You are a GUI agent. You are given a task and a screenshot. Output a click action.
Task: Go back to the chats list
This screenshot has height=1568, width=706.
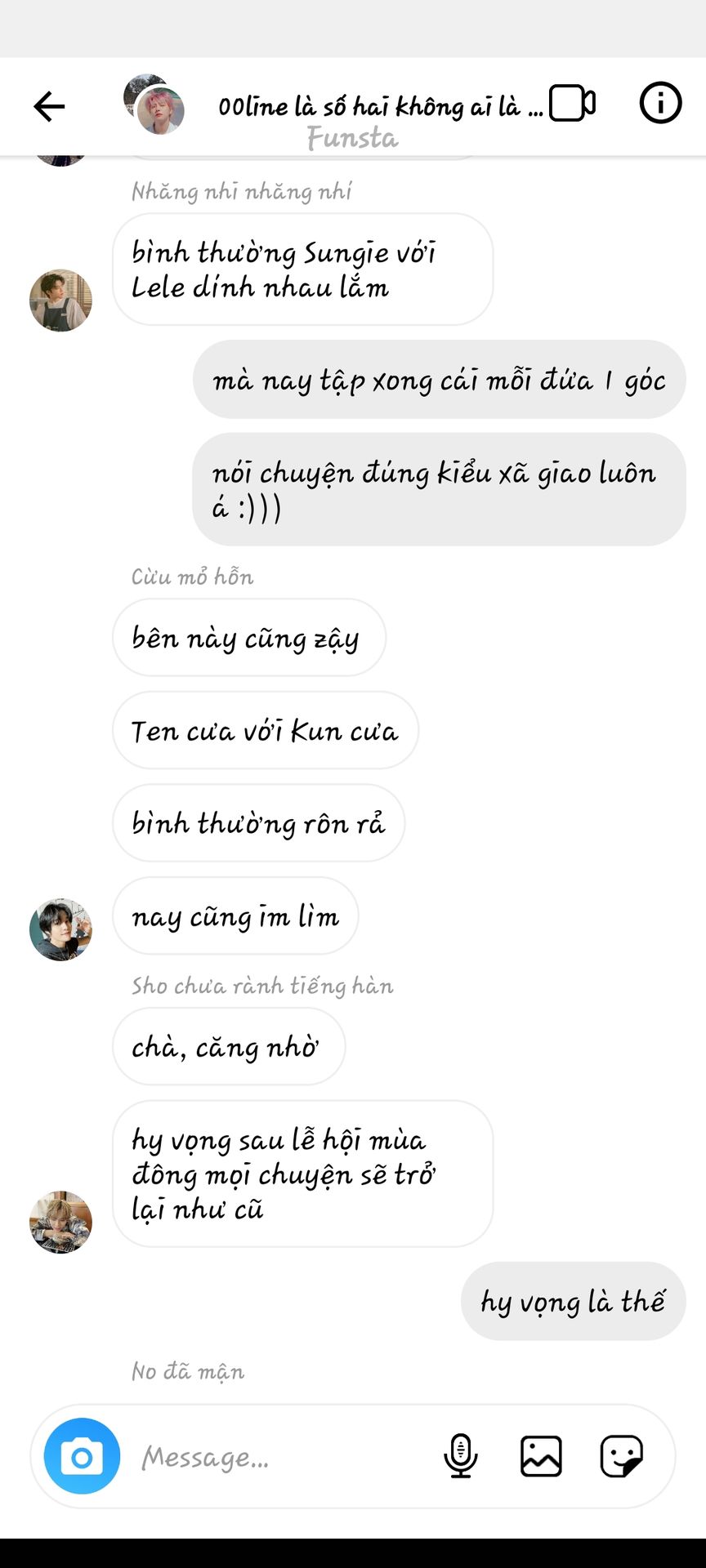pos(49,106)
